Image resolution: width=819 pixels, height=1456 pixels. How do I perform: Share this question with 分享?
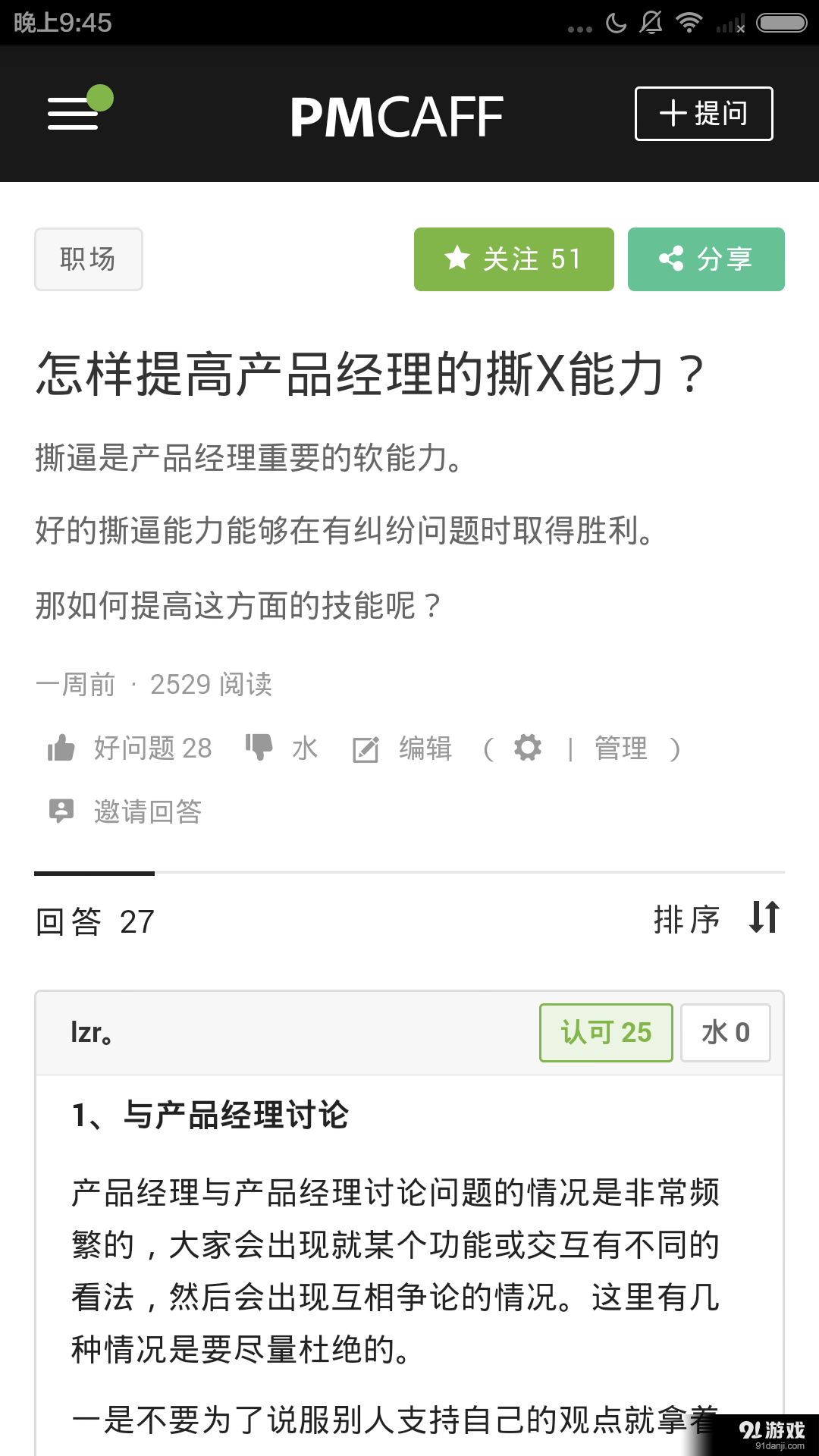705,259
